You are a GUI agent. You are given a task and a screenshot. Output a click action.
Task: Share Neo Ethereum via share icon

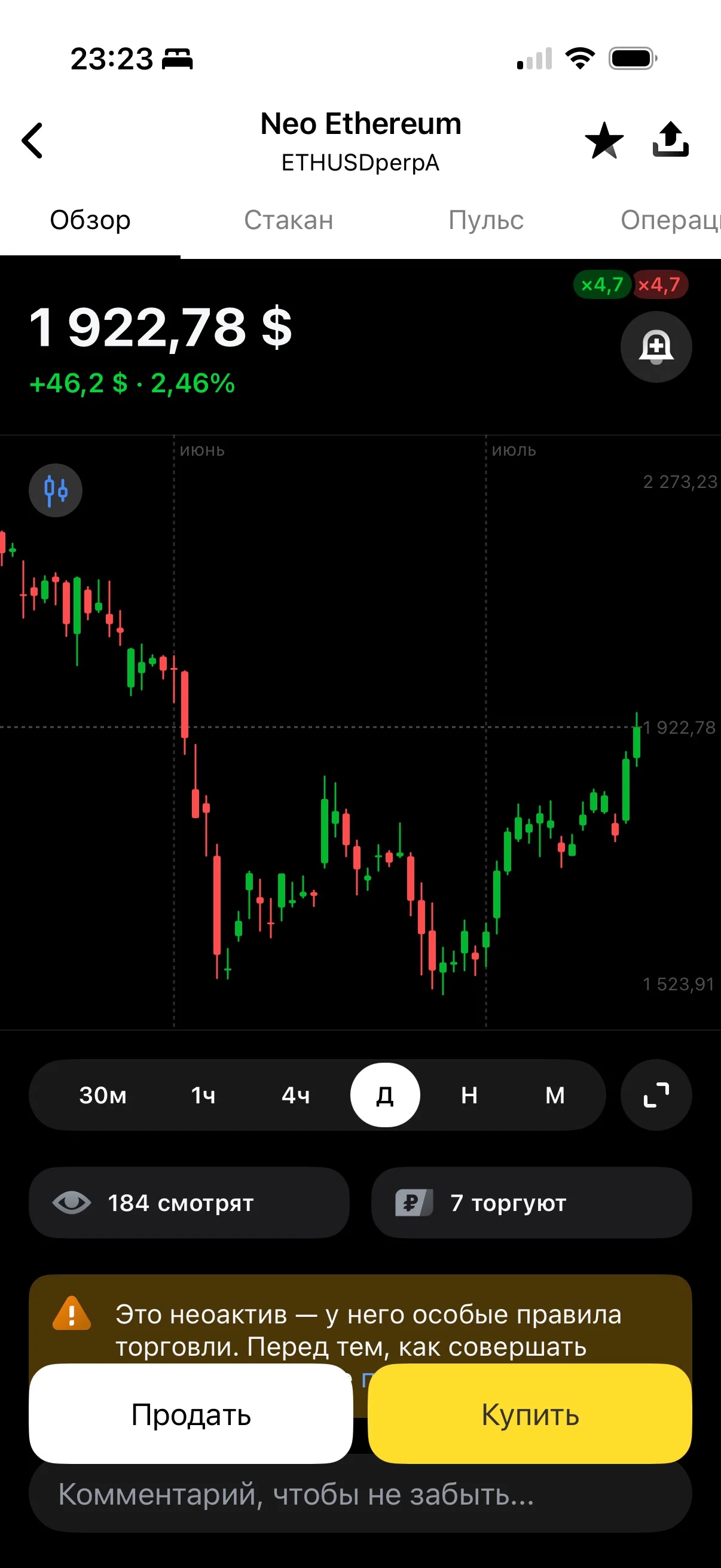pyautogui.click(x=671, y=139)
